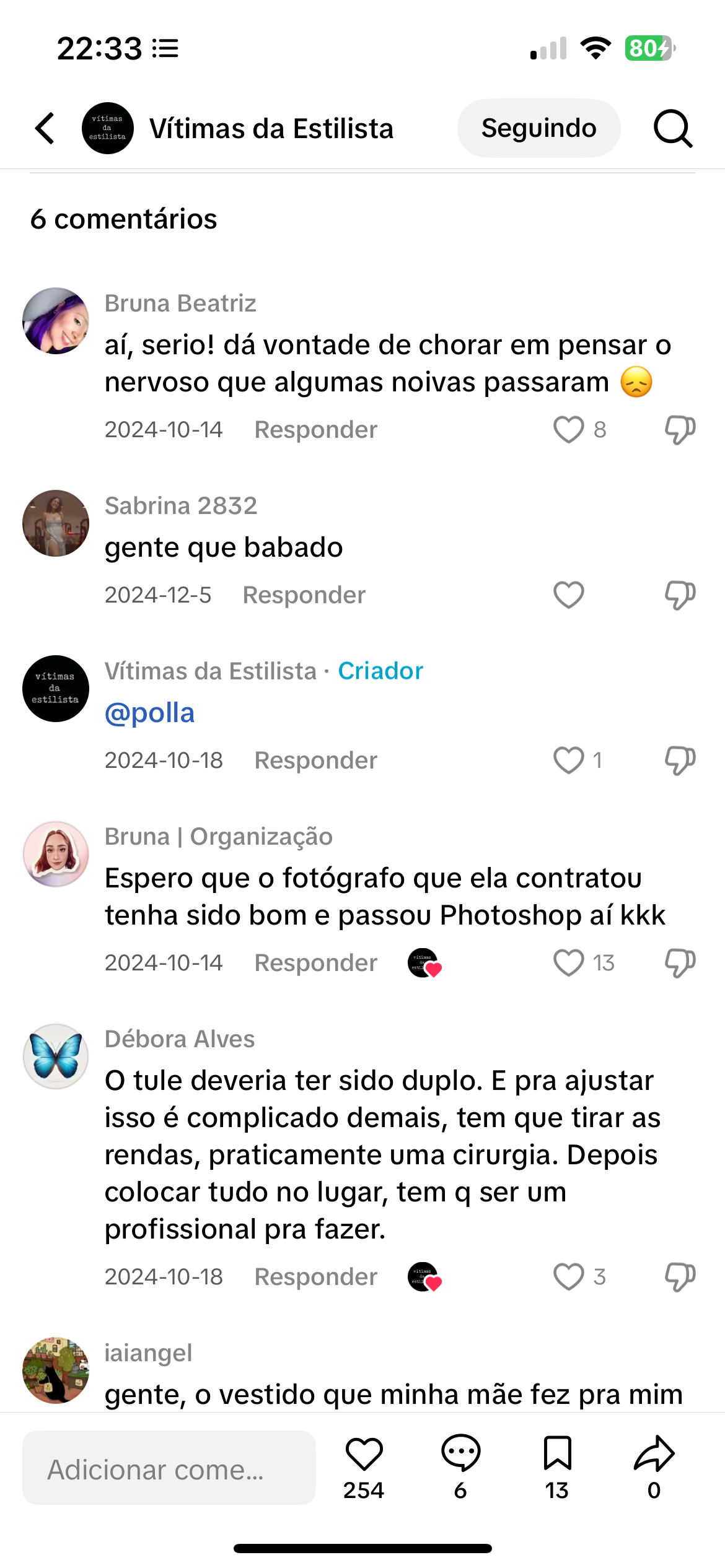725x1568 pixels.
Task: Like the creator's @polla comment
Action: click(x=568, y=760)
